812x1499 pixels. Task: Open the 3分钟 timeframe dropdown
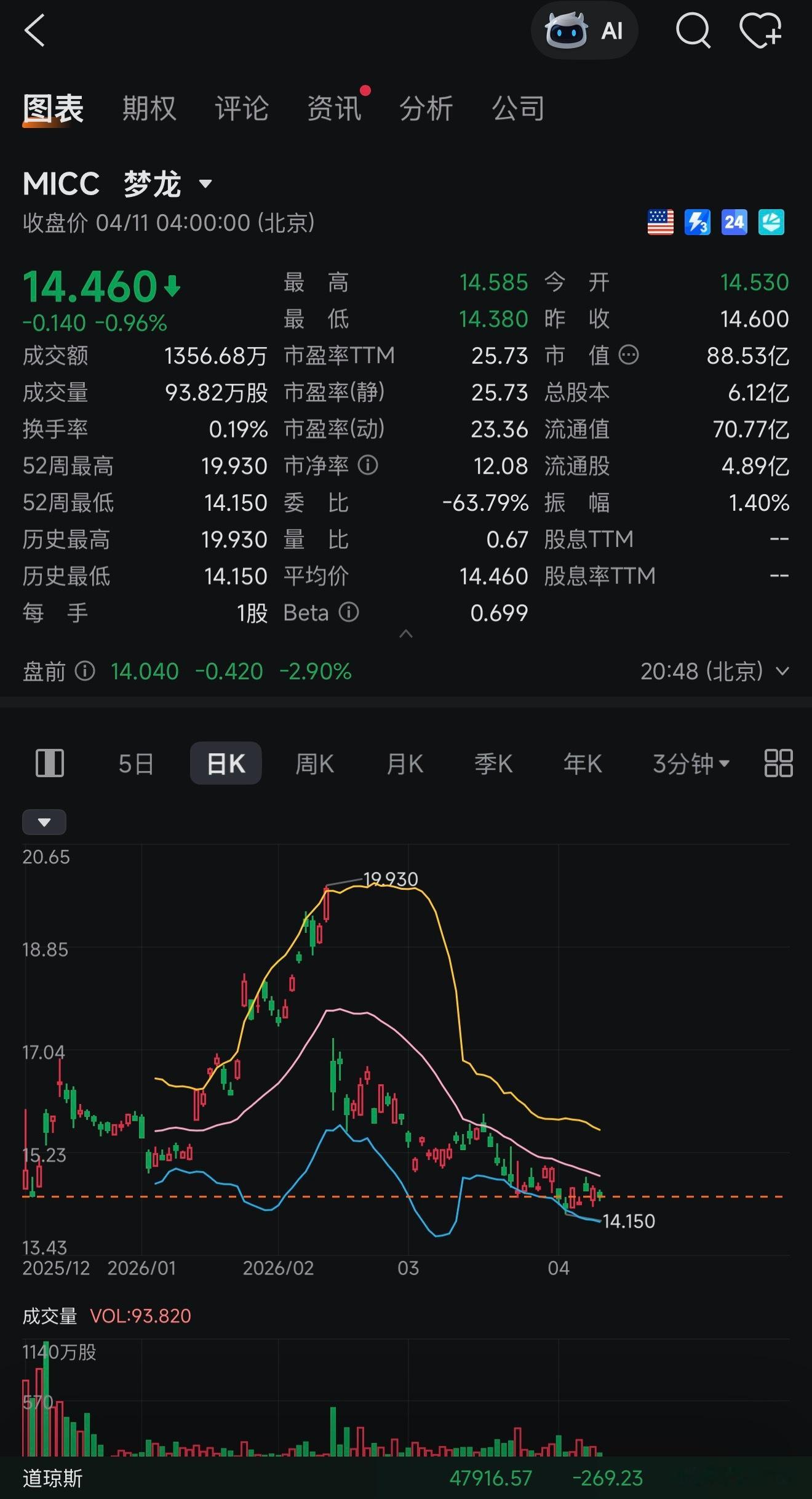tap(690, 762)
